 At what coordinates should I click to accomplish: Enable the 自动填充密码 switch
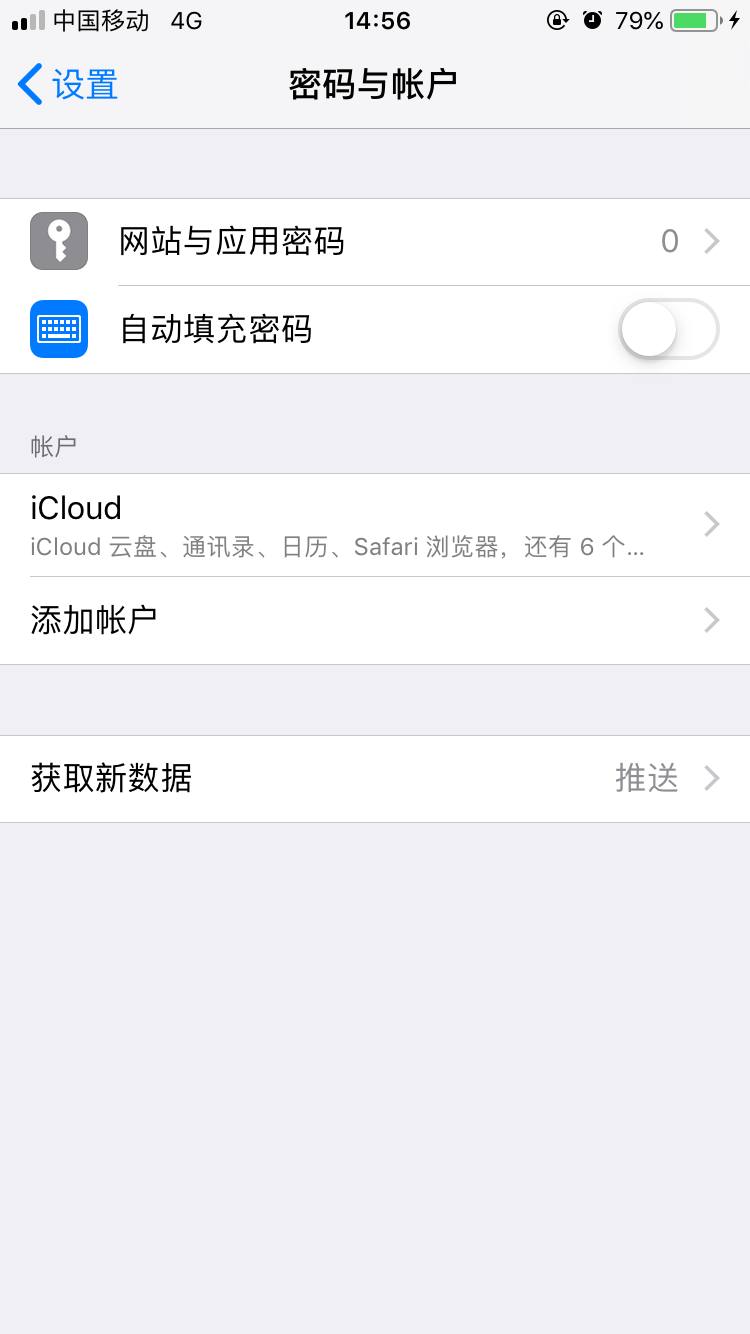[668, 329]
